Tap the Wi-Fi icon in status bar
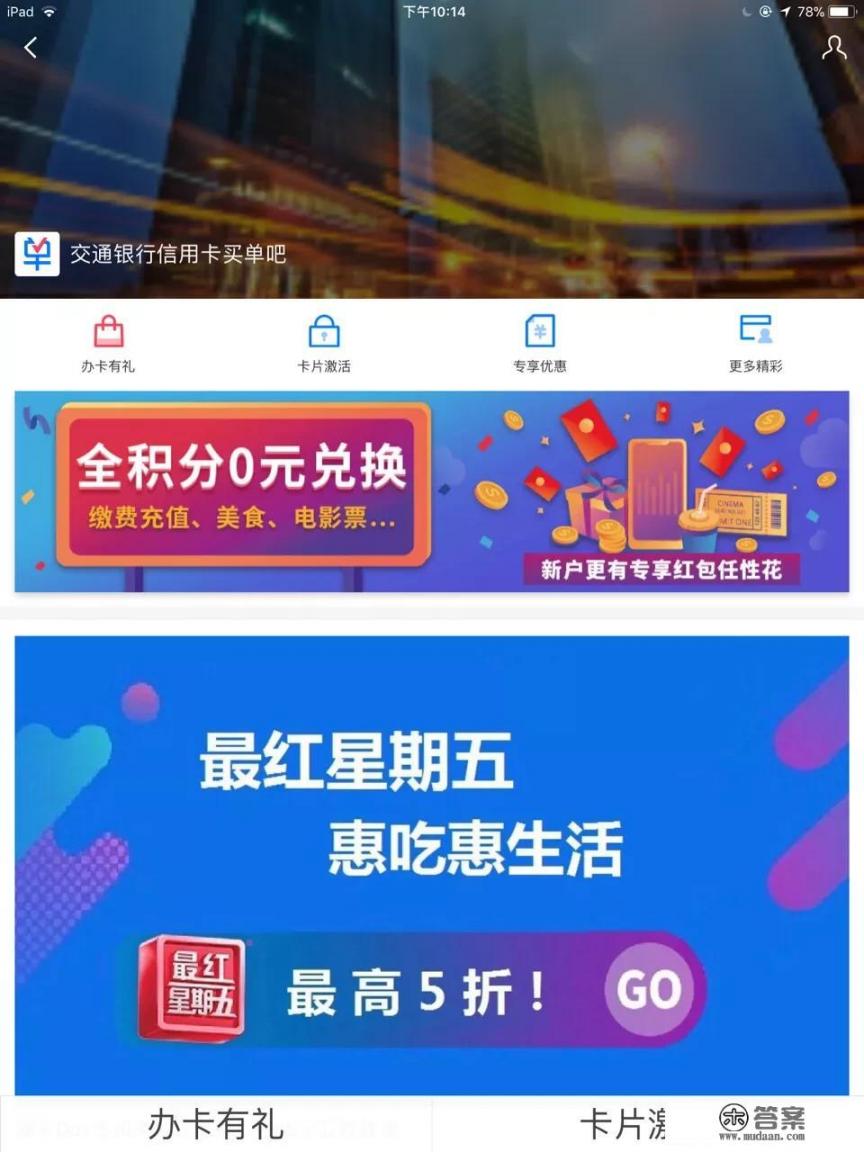 [49, 13]
